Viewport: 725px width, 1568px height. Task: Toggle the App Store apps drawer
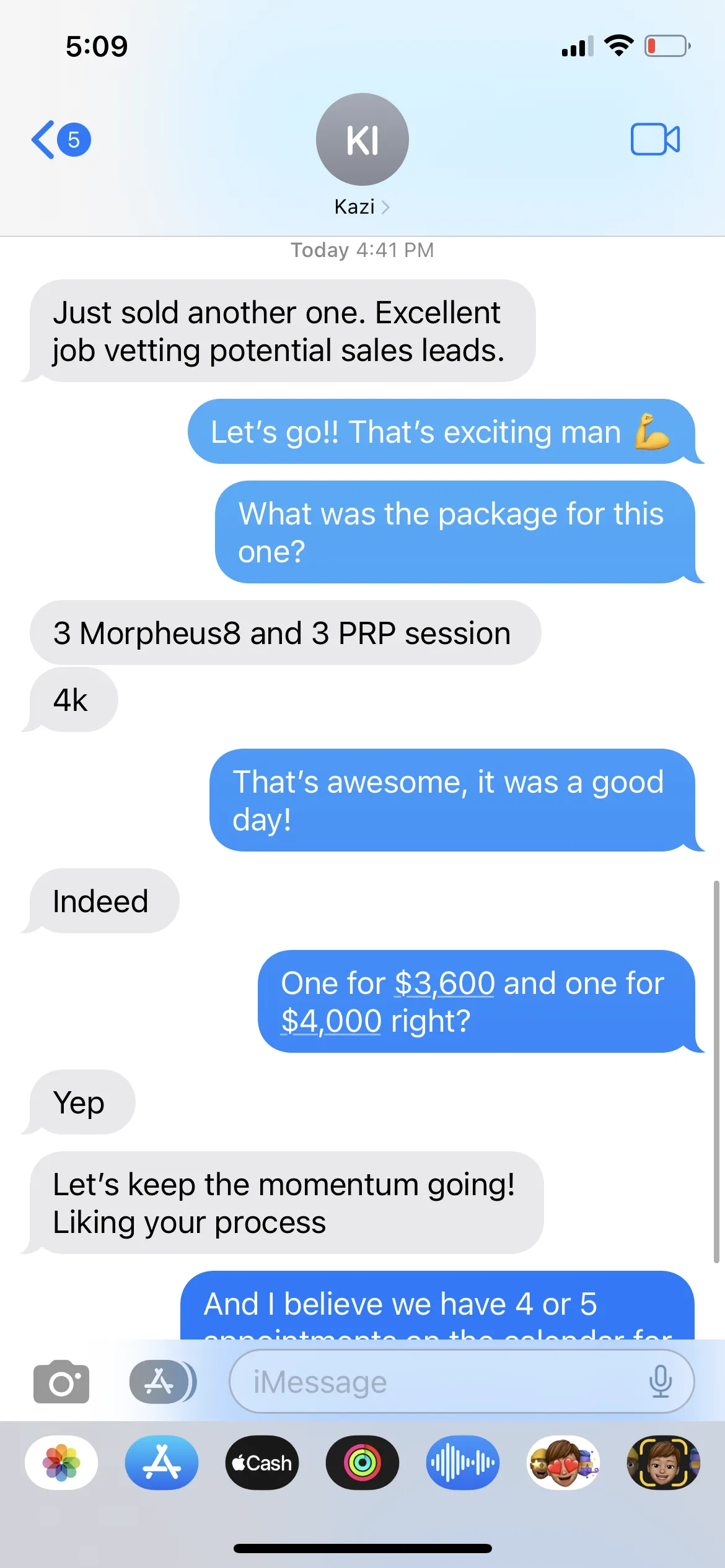(162, 1382)
